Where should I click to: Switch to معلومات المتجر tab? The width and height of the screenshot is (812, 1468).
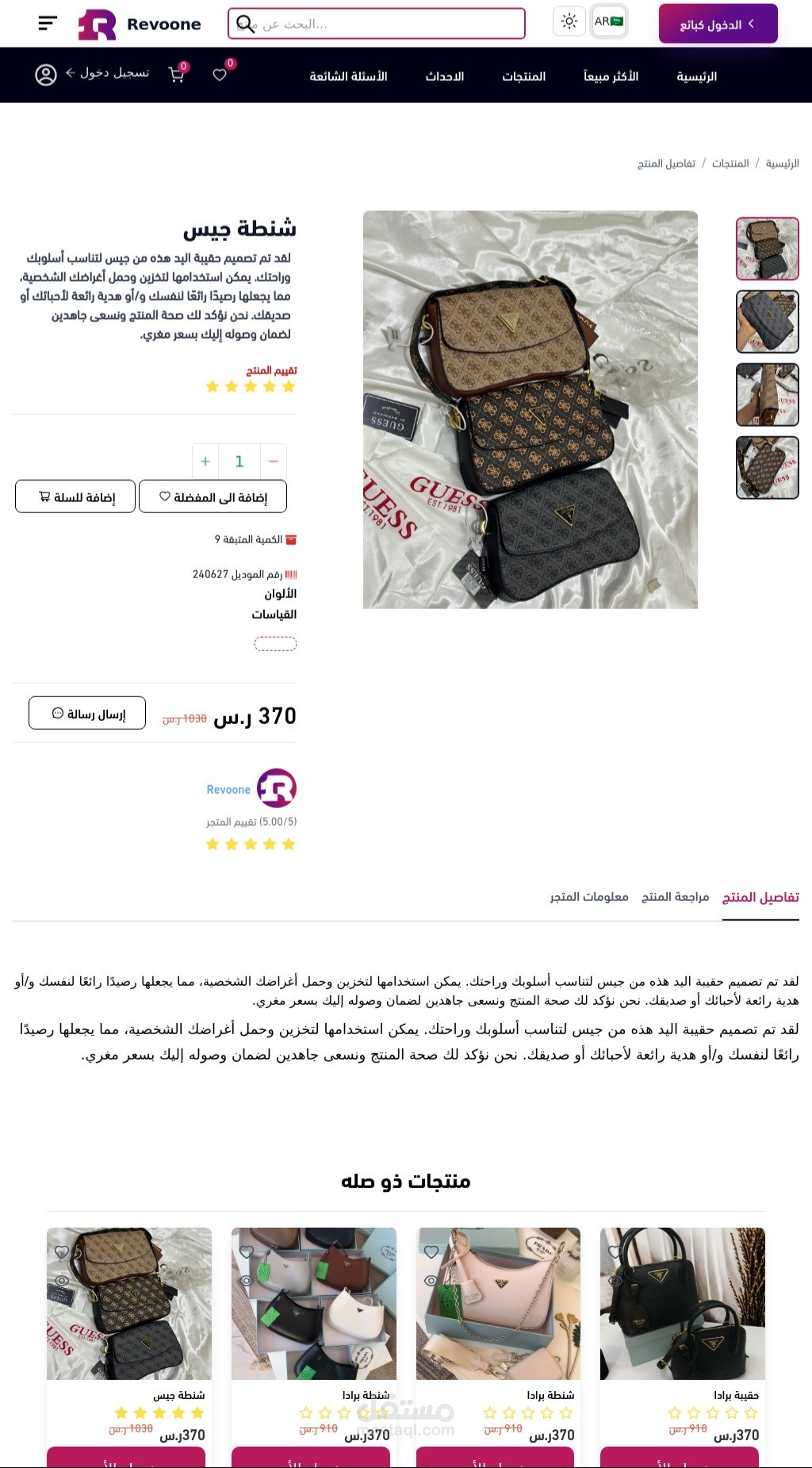589,896
